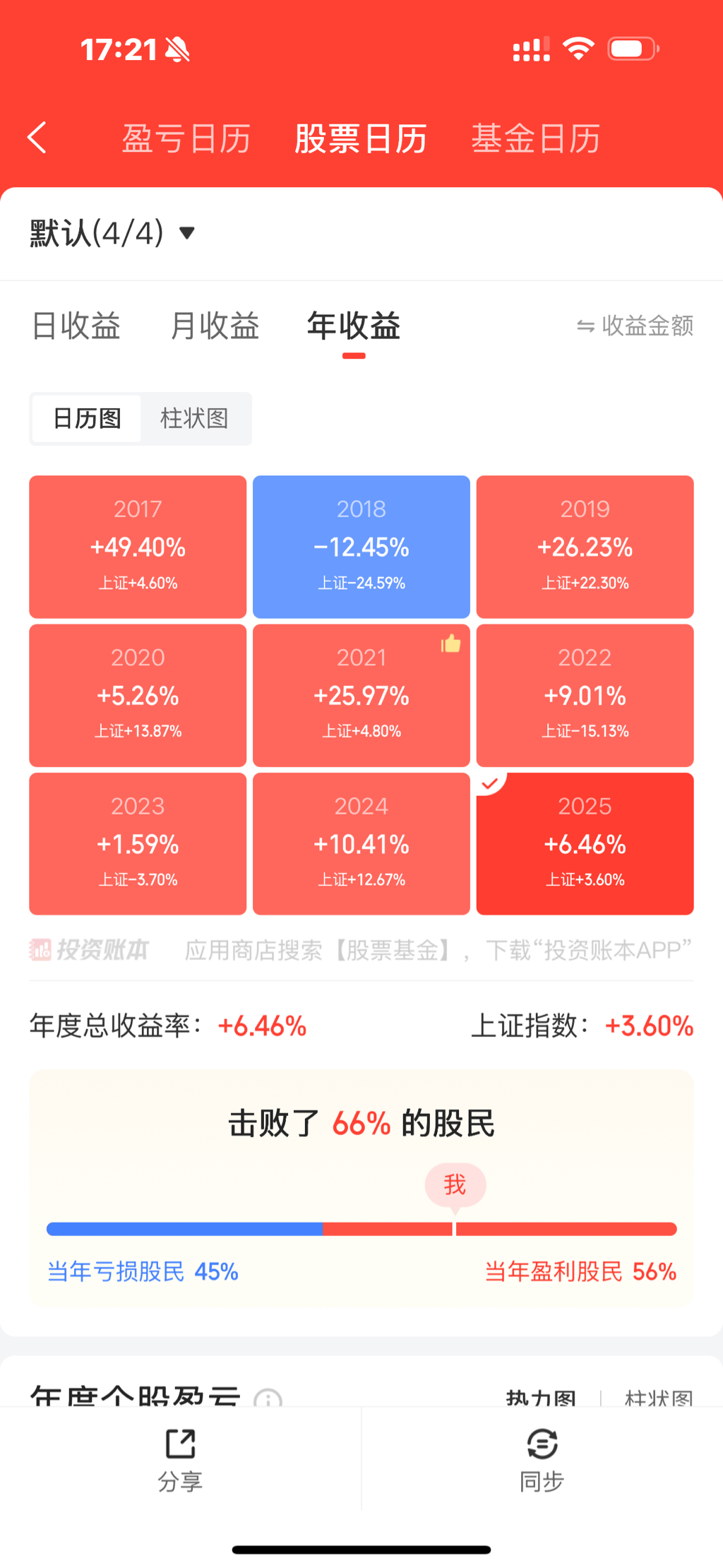Switch to the 盈亏日历 tab
The image size is (723, 1568).
pos(186,138)
